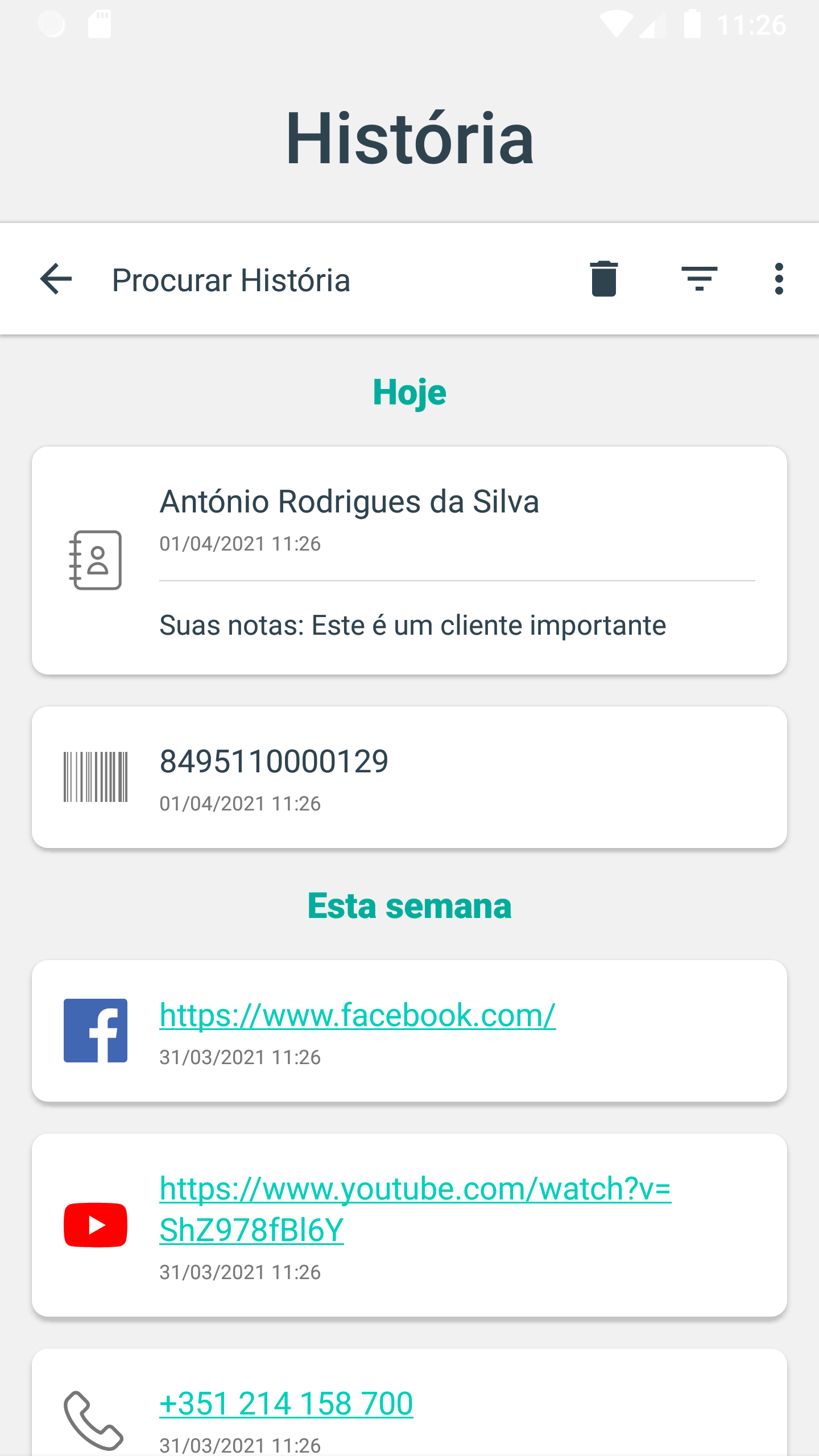Screen dimensions: 819x1456
Task: Open the António Rodrigues da Silva contact card
Action: tap(409, 560)
